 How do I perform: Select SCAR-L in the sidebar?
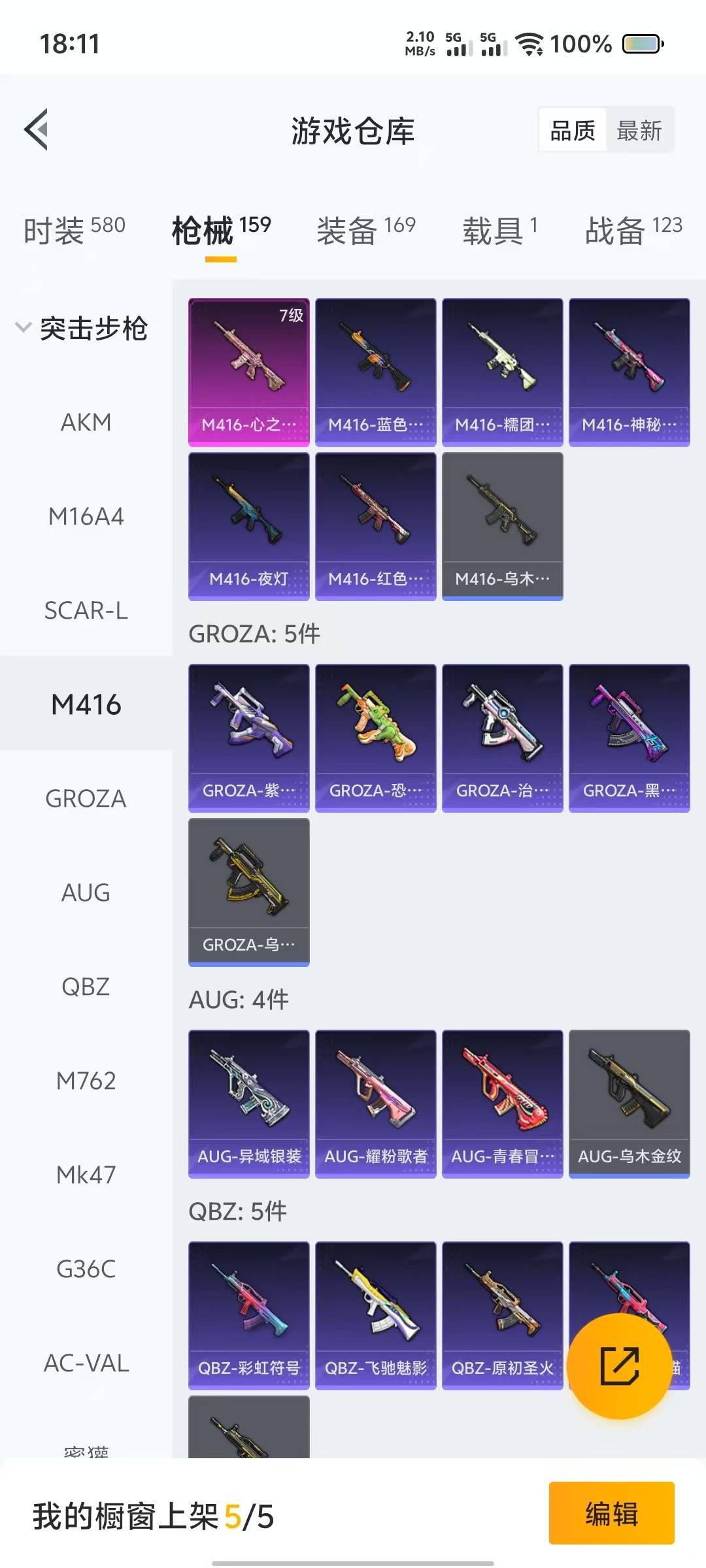point(86,610)
